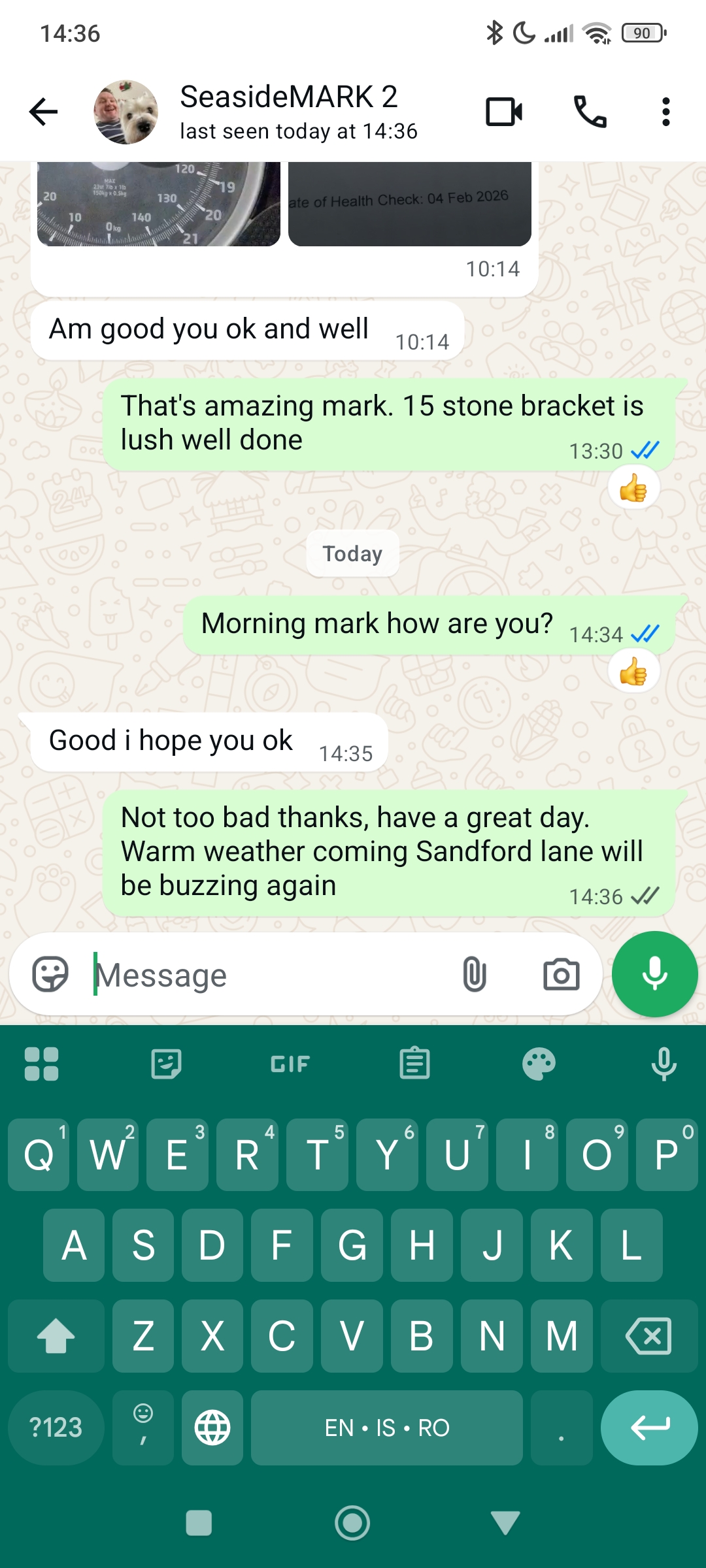
Task: Tap the backspace key
Action: pos(648,1335)
